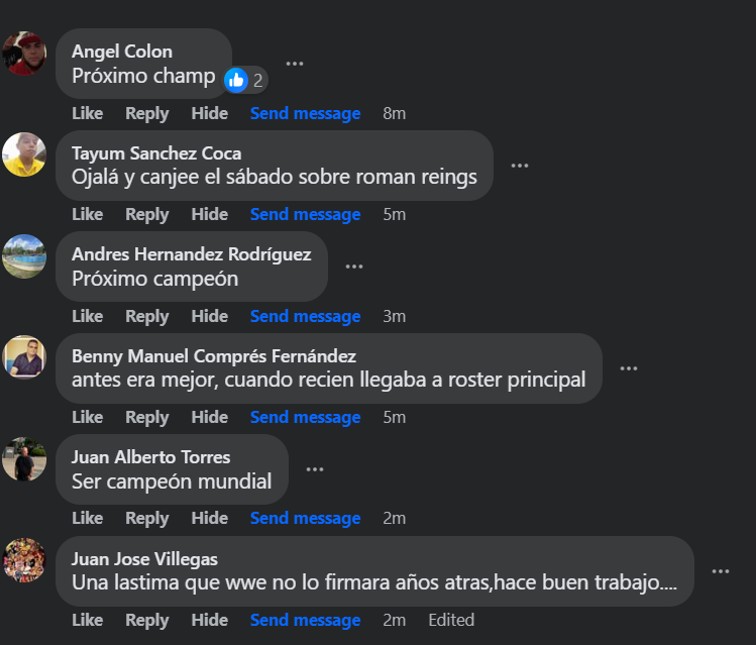Send message to Benny Manuel Comprés Fernández
The width and height of the screenshot is (756, 645).
[305, 417]
